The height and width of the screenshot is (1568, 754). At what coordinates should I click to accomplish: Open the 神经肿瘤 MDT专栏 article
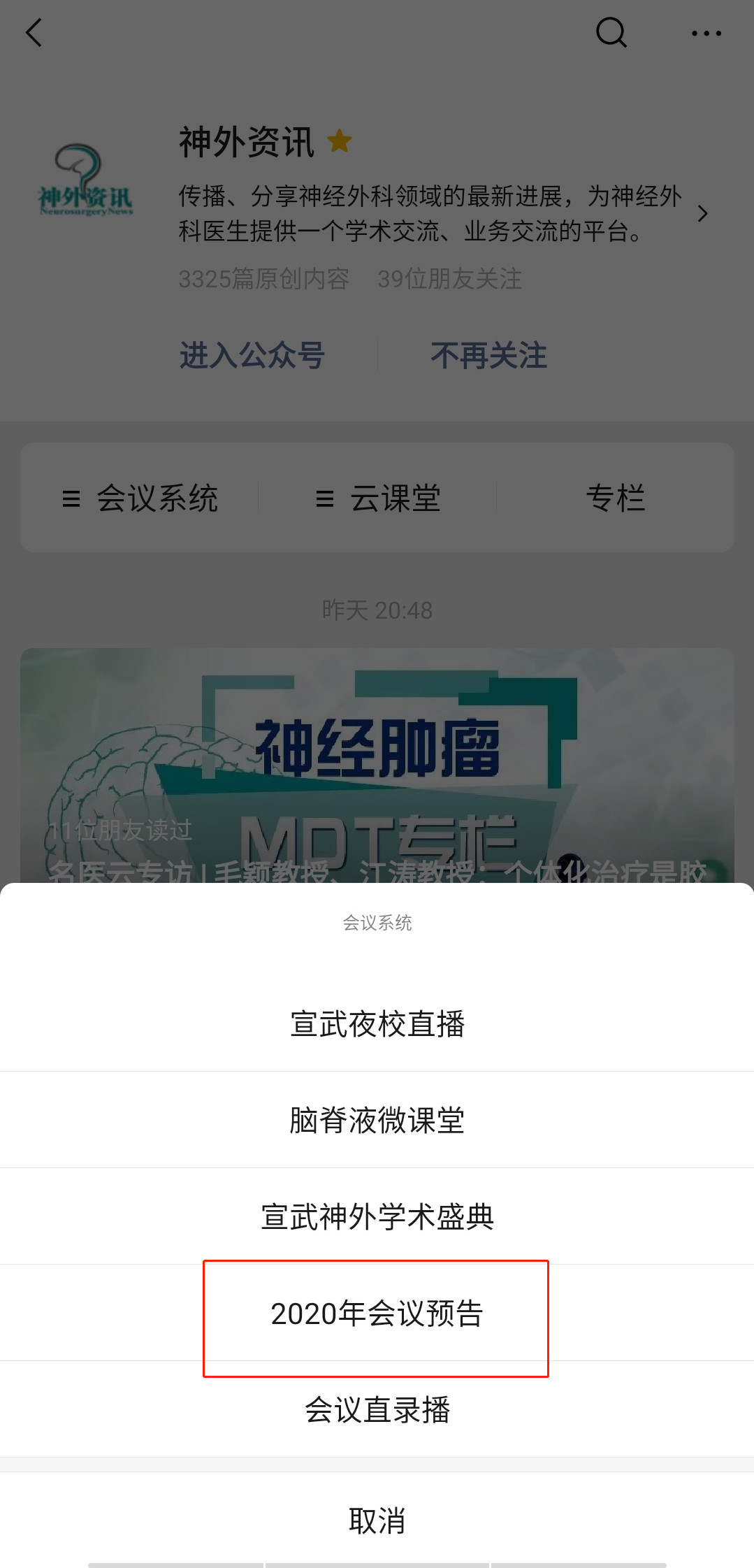(377, 762)
